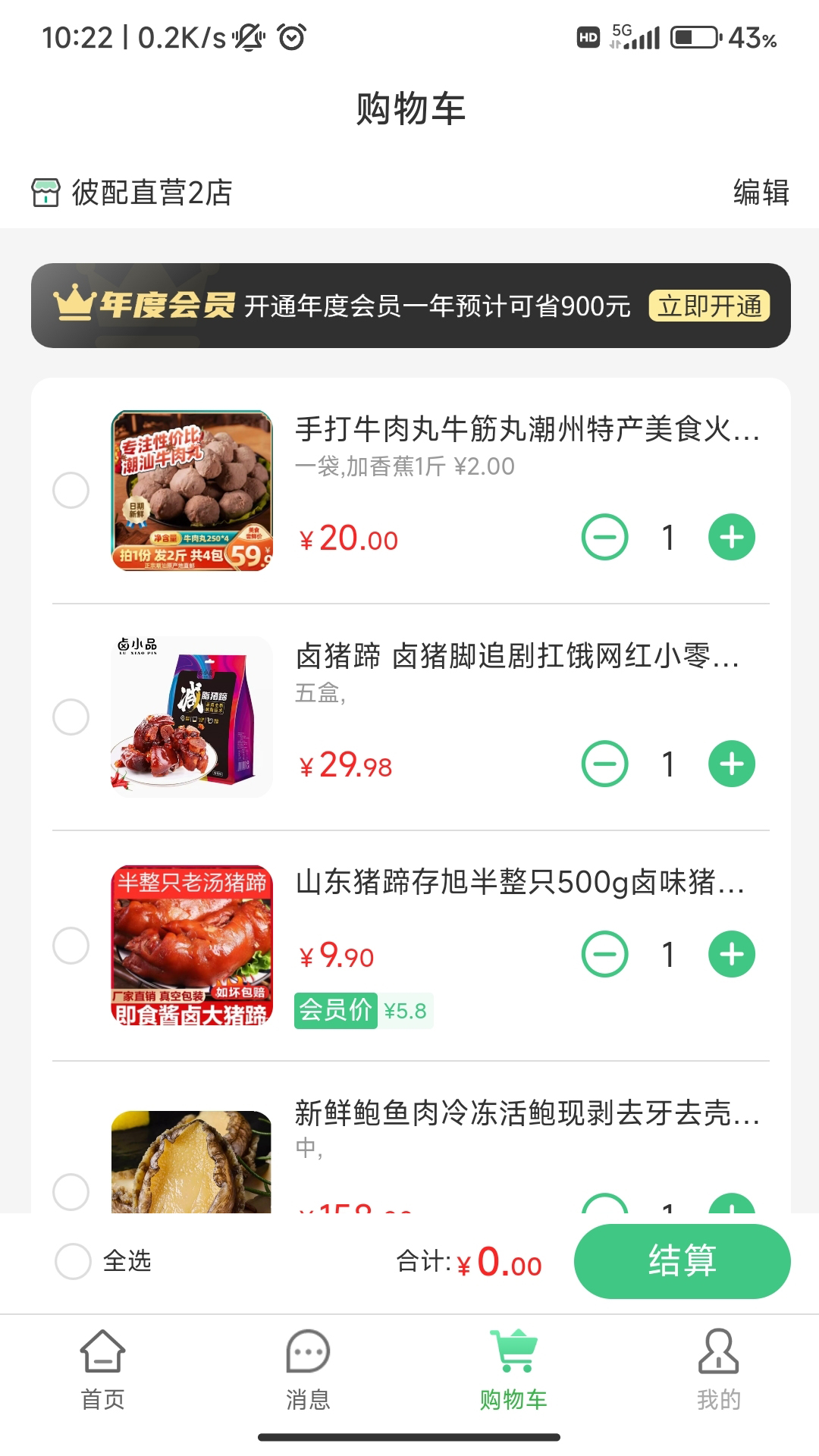Check the 全选 select-all box
The height and width of the screenshot is (1456, 819).
74,1261
